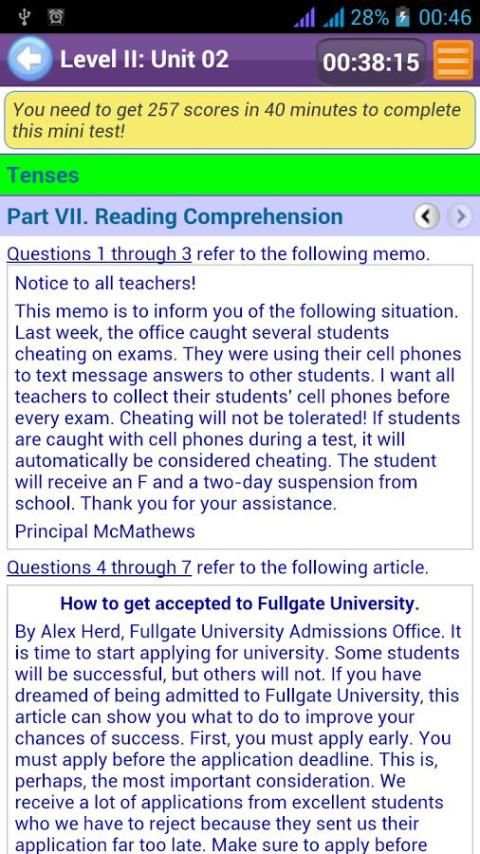Go to the next test part
480x854 pixels.
(460, 217)
